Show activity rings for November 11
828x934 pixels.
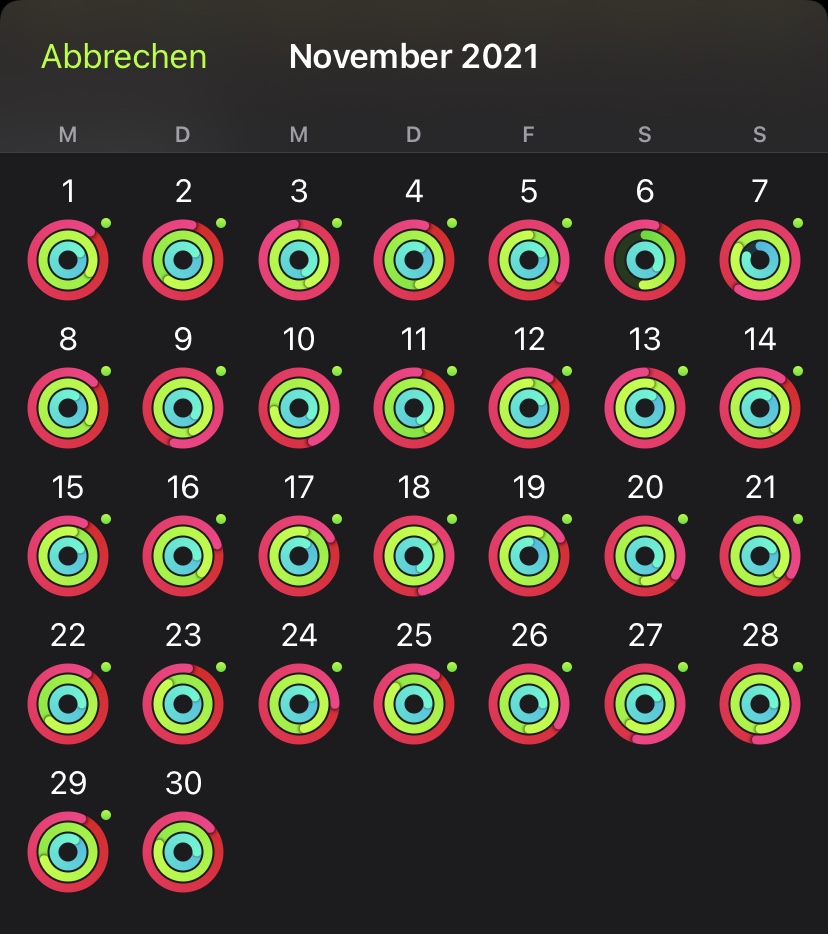click(x=414, y=408)
